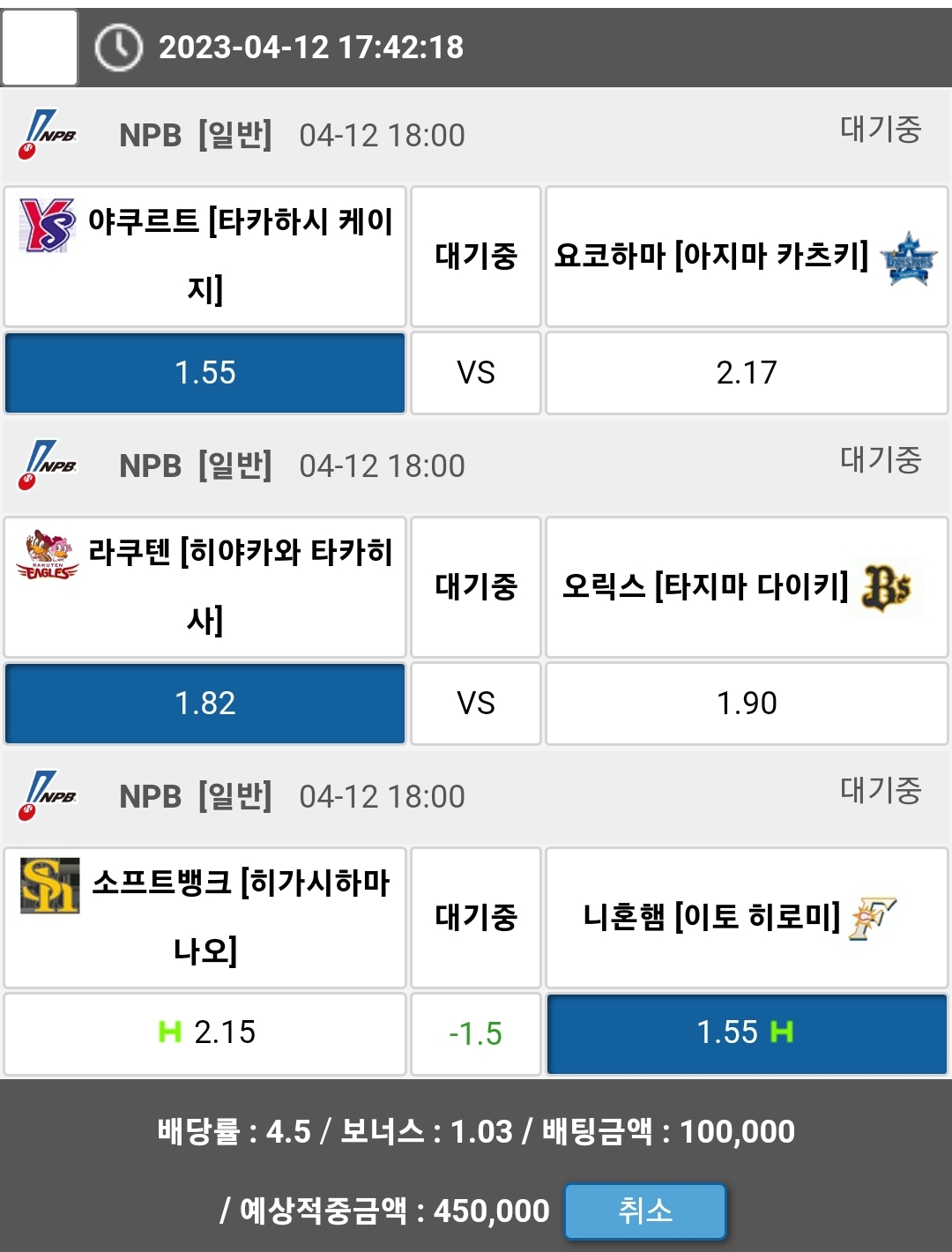Tap the 취소 button to cancel the bet

[645, 1211]
